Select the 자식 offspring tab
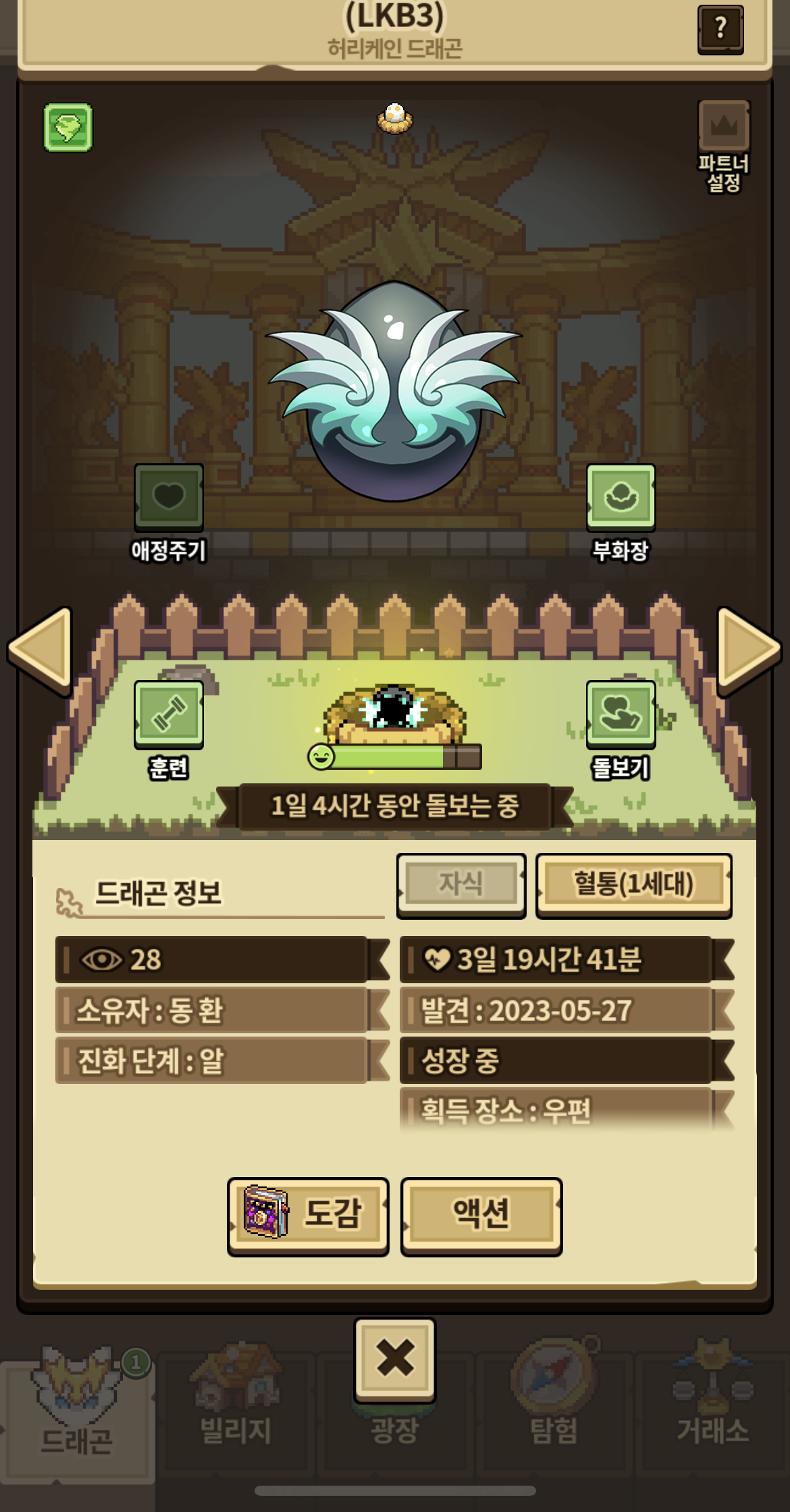Screen dimensions: 790x1512 [461, 885]
